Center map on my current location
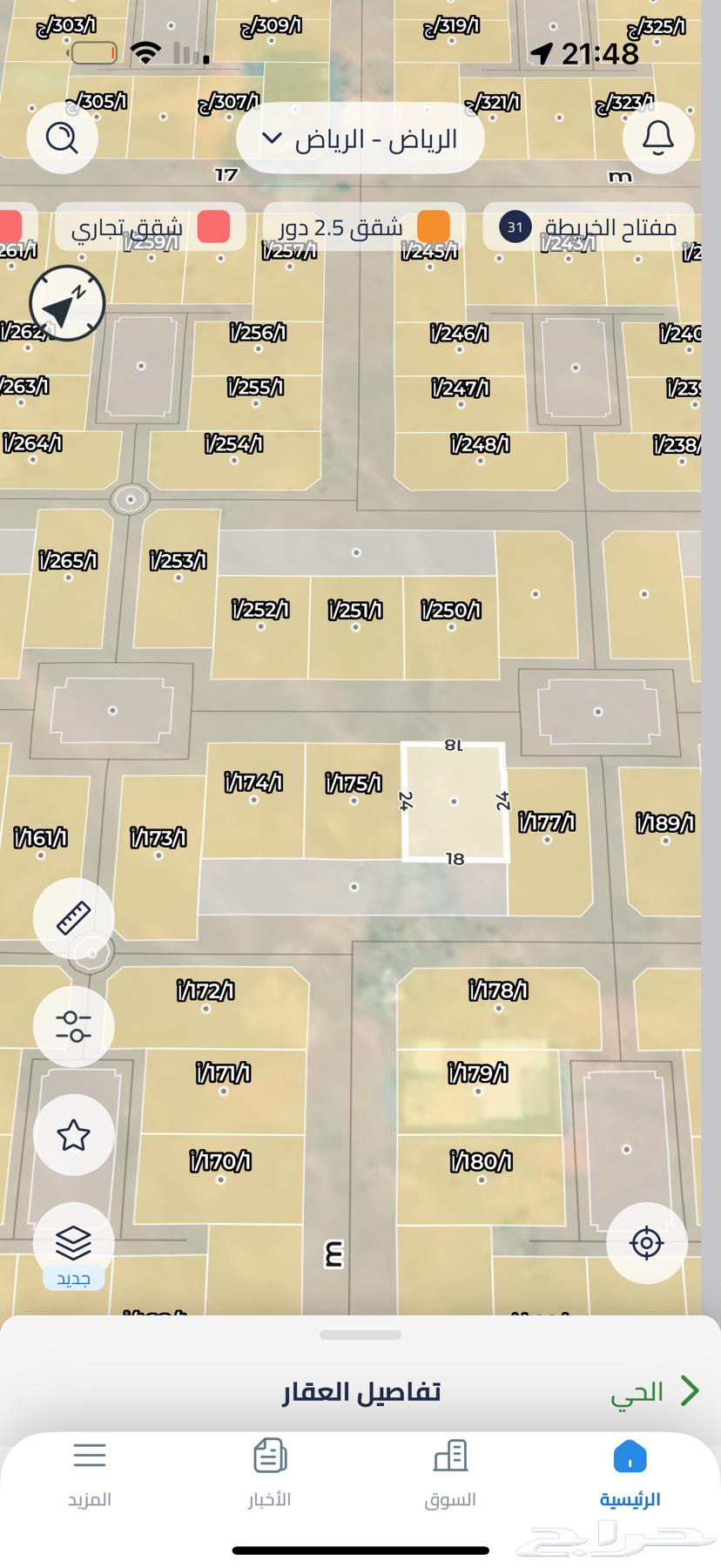 point(646,1243)
